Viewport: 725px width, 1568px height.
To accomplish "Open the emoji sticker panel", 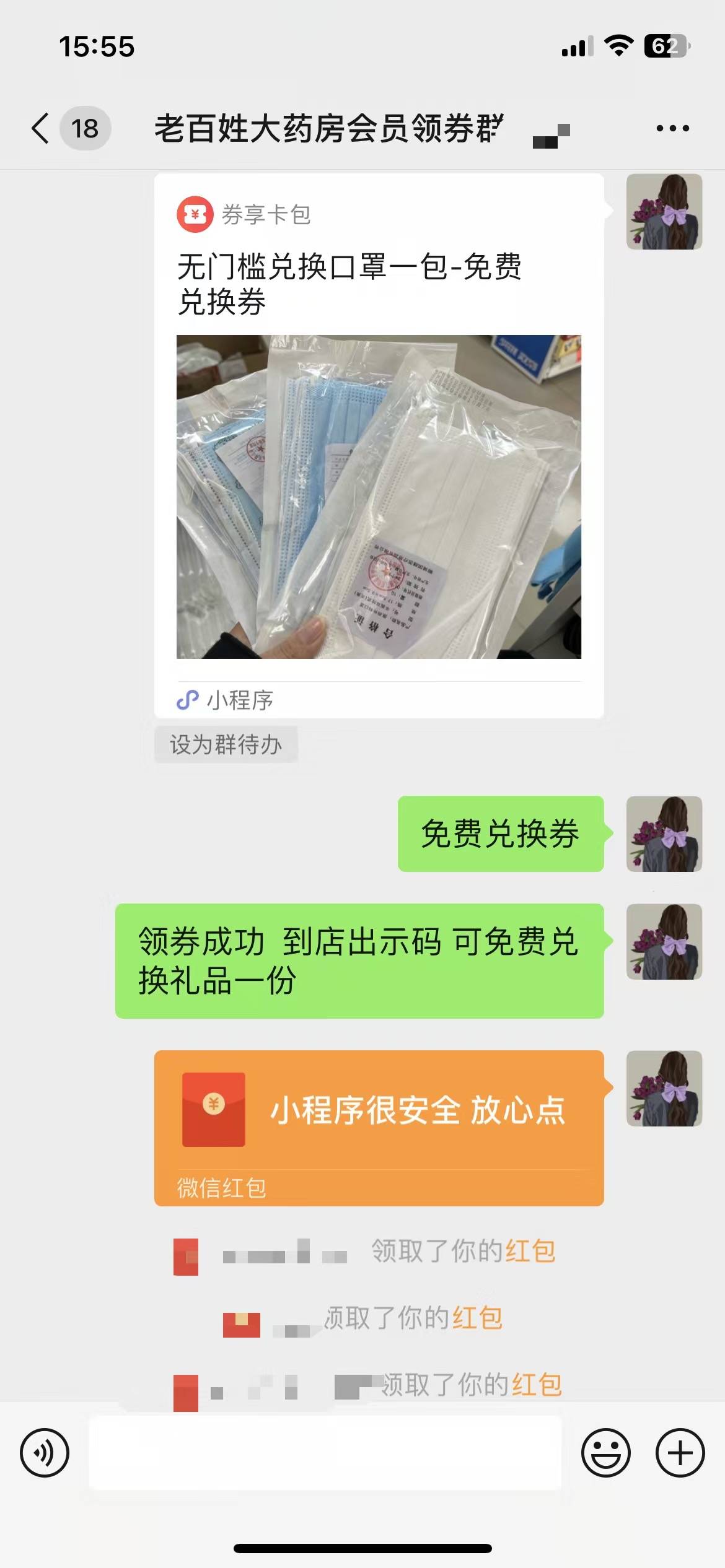I will pos(605,1453).
